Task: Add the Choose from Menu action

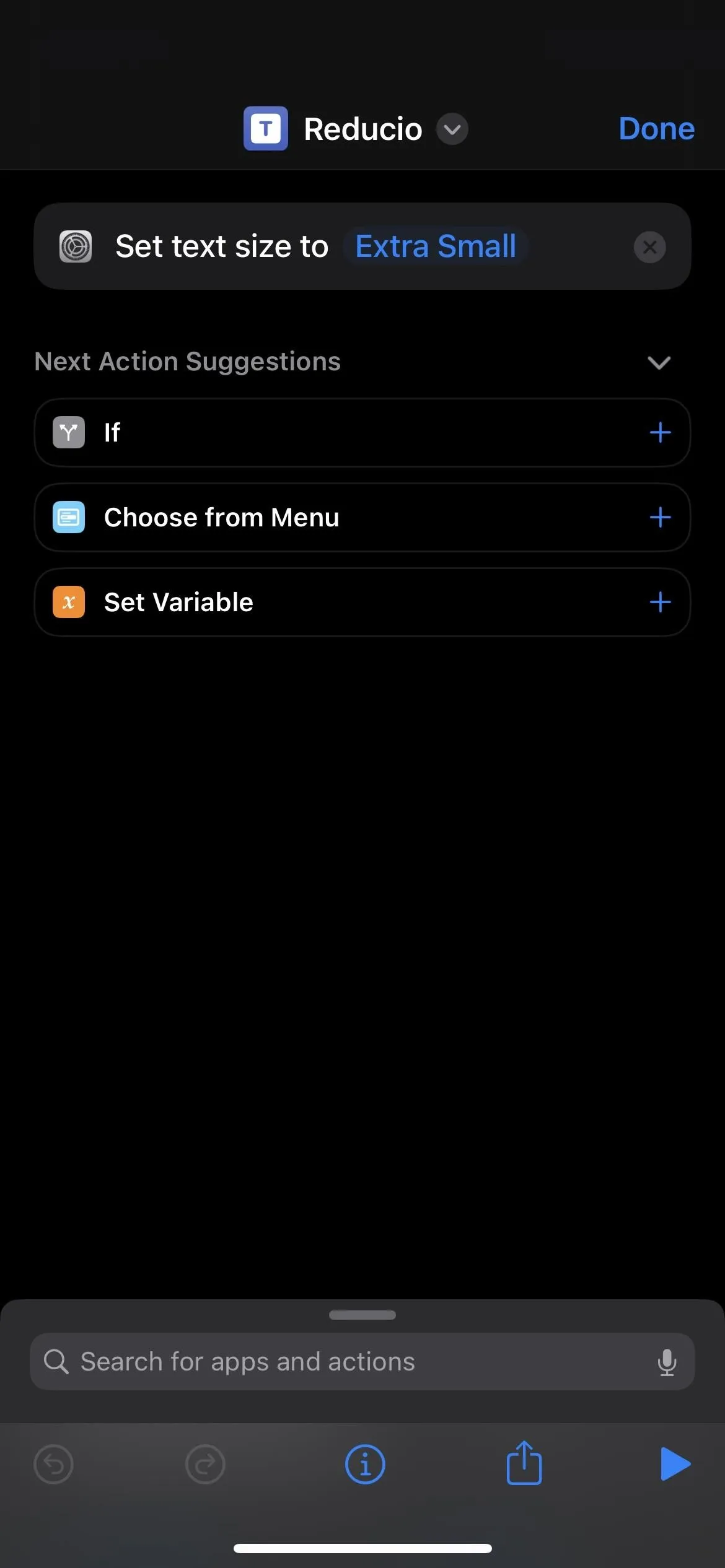Action: (x=660, y=517)
